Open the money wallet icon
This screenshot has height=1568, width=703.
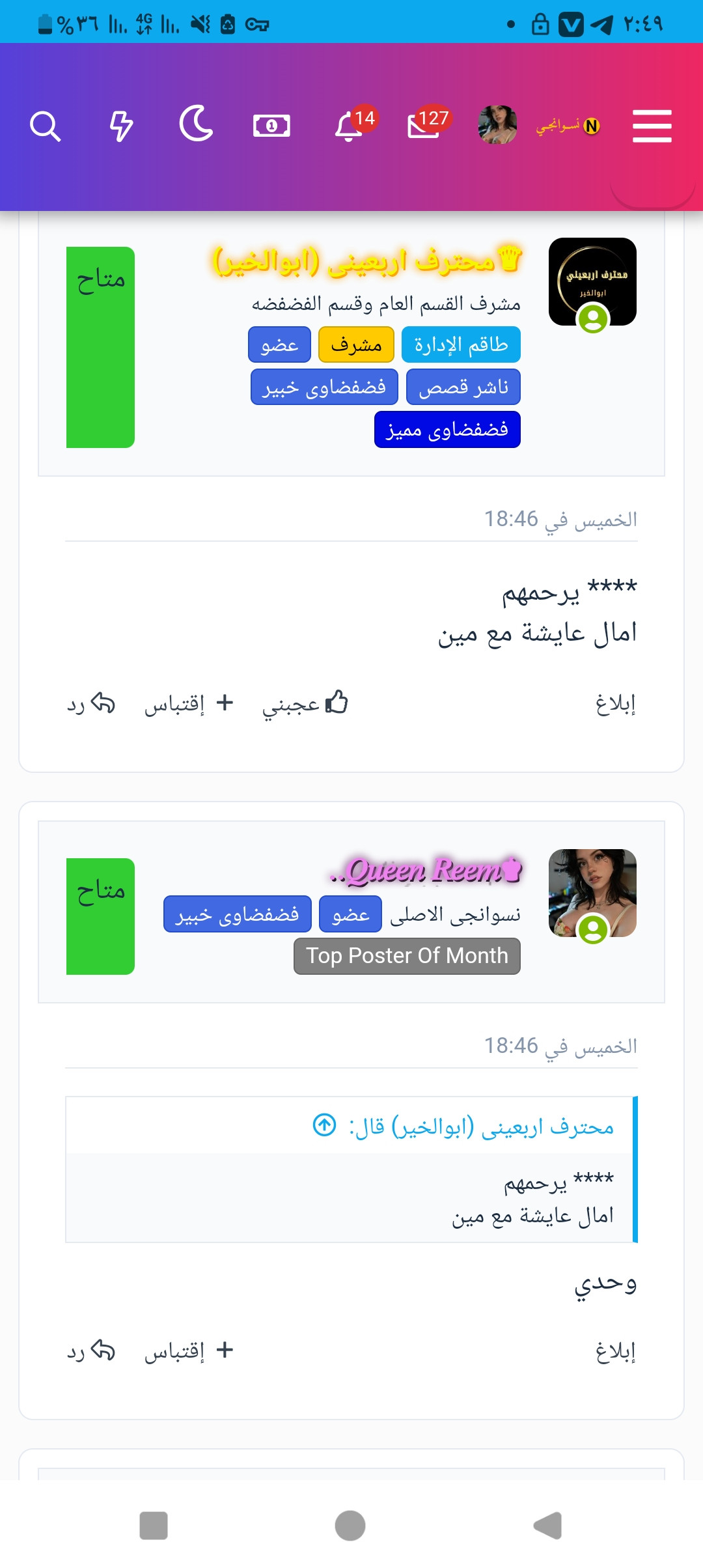pos(271,126)
